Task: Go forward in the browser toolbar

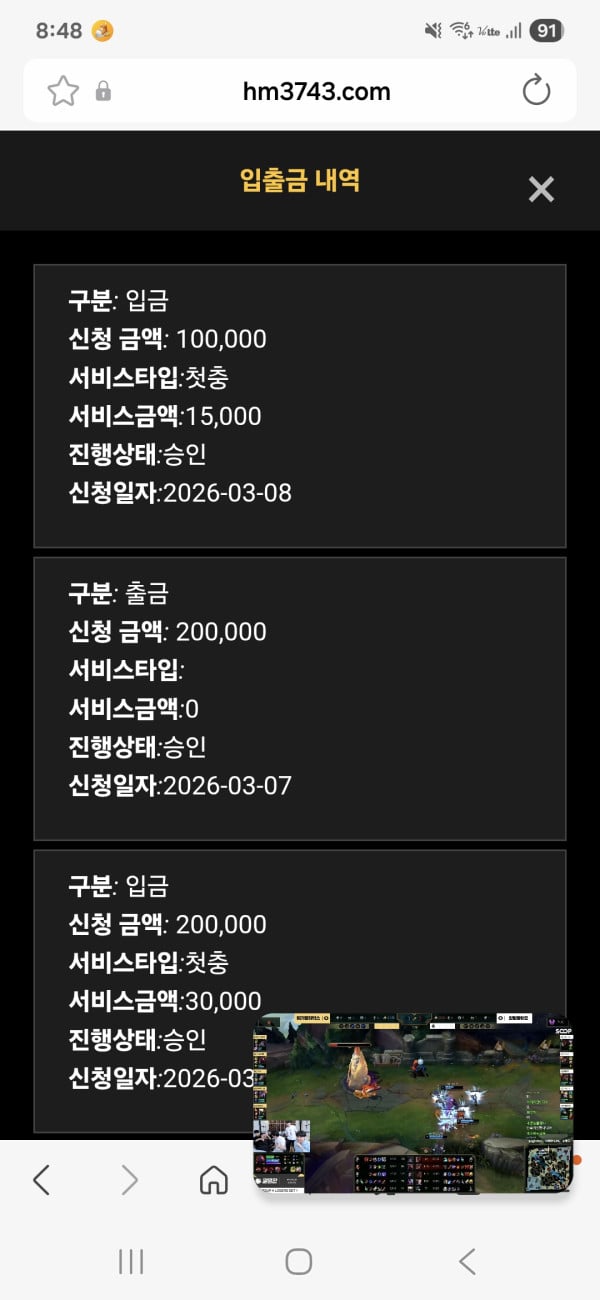Action: point(129,1180)
